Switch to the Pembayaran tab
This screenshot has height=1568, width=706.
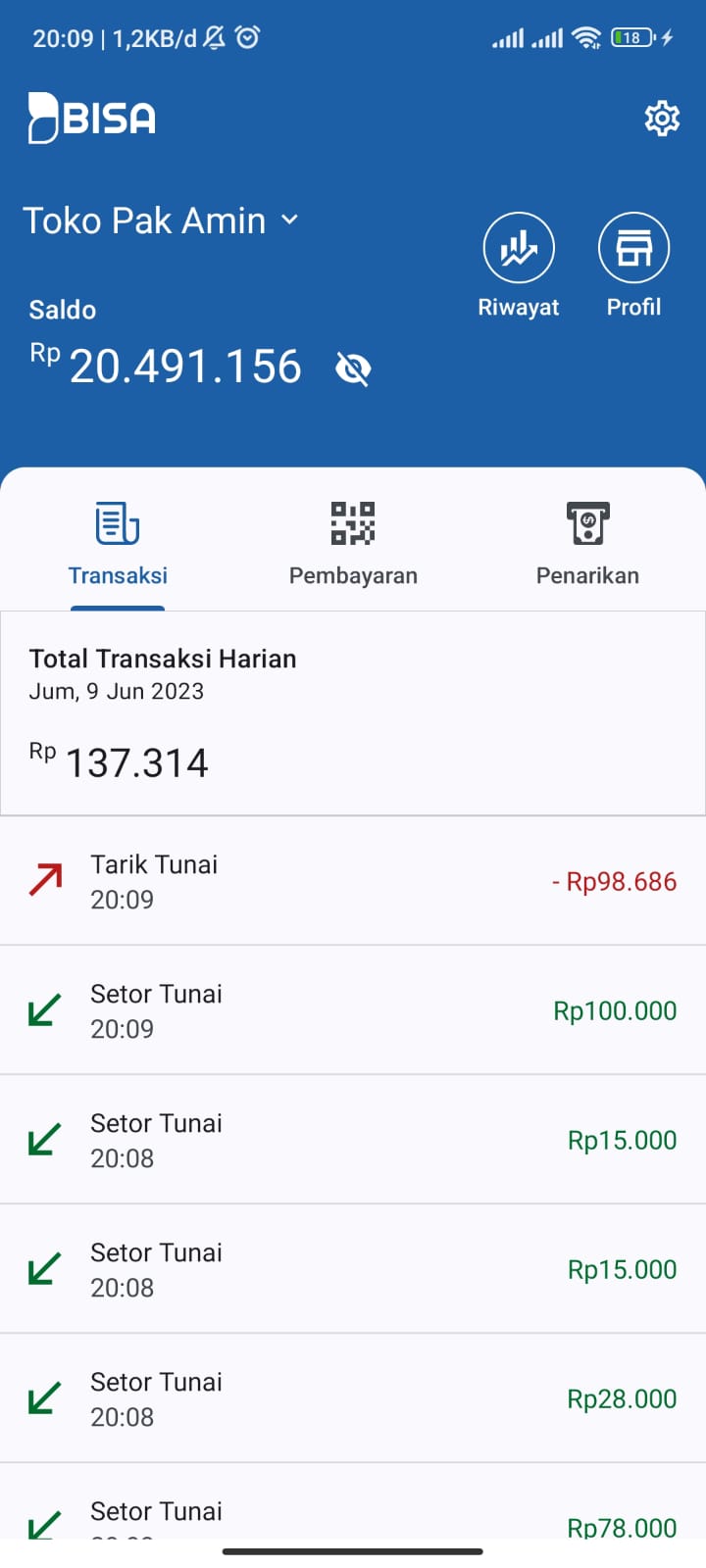[x=353, y=544]
